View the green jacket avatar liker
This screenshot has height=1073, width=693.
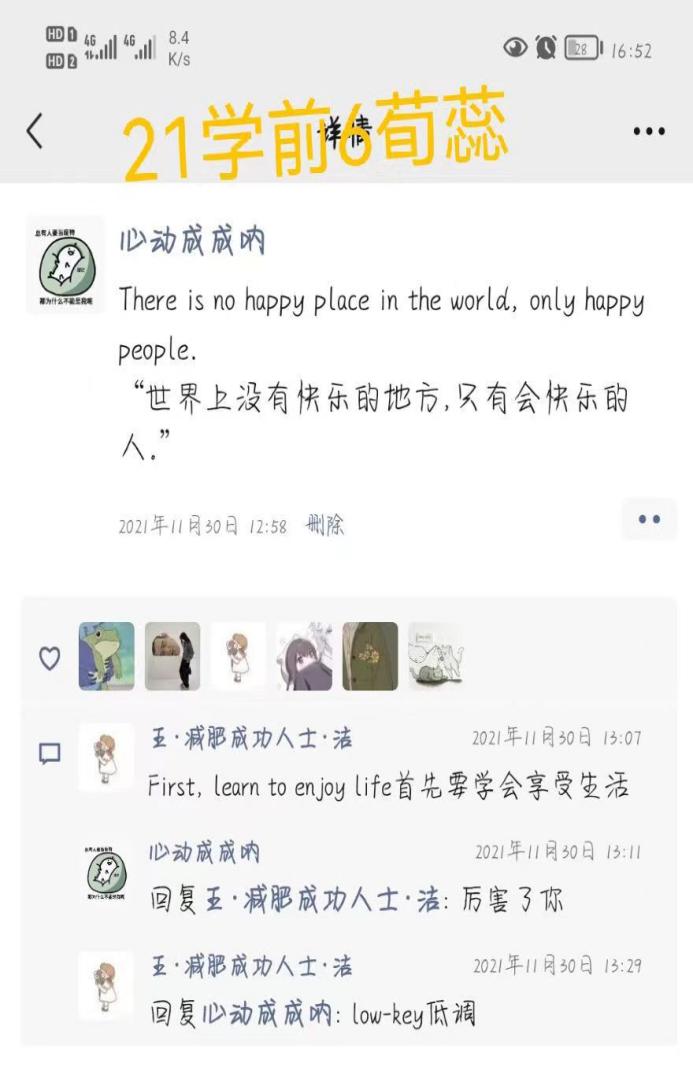click(x=370, y=657)
